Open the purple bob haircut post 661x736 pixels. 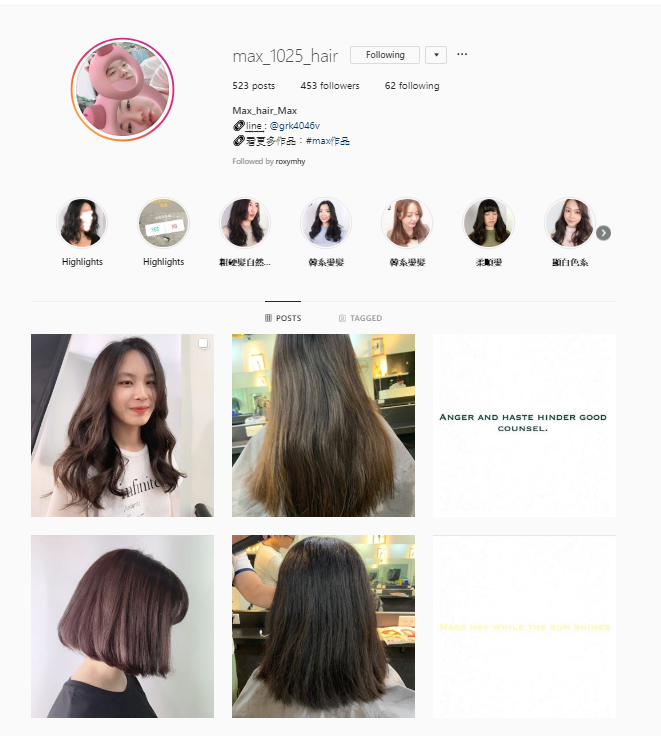click(122, 626)
